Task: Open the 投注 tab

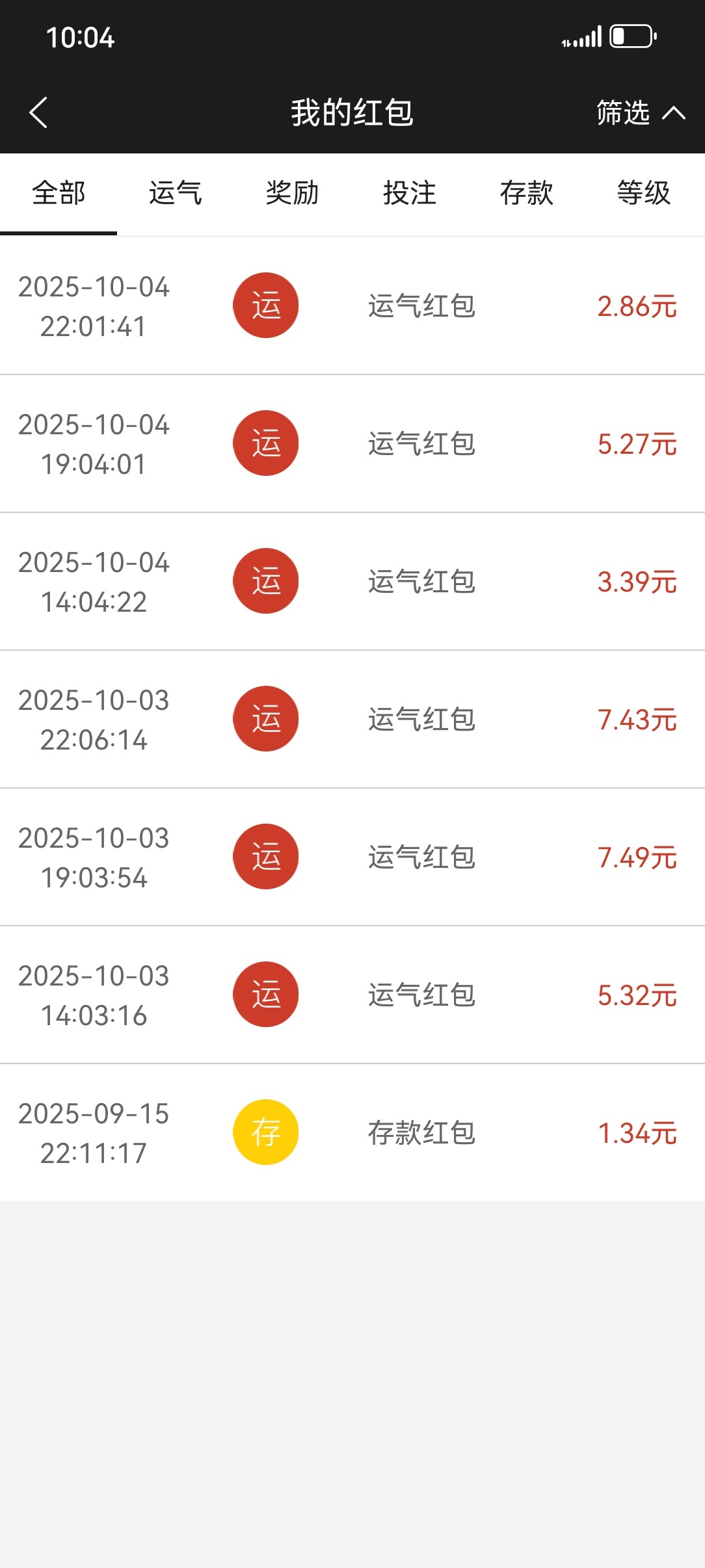Action: 410,193
